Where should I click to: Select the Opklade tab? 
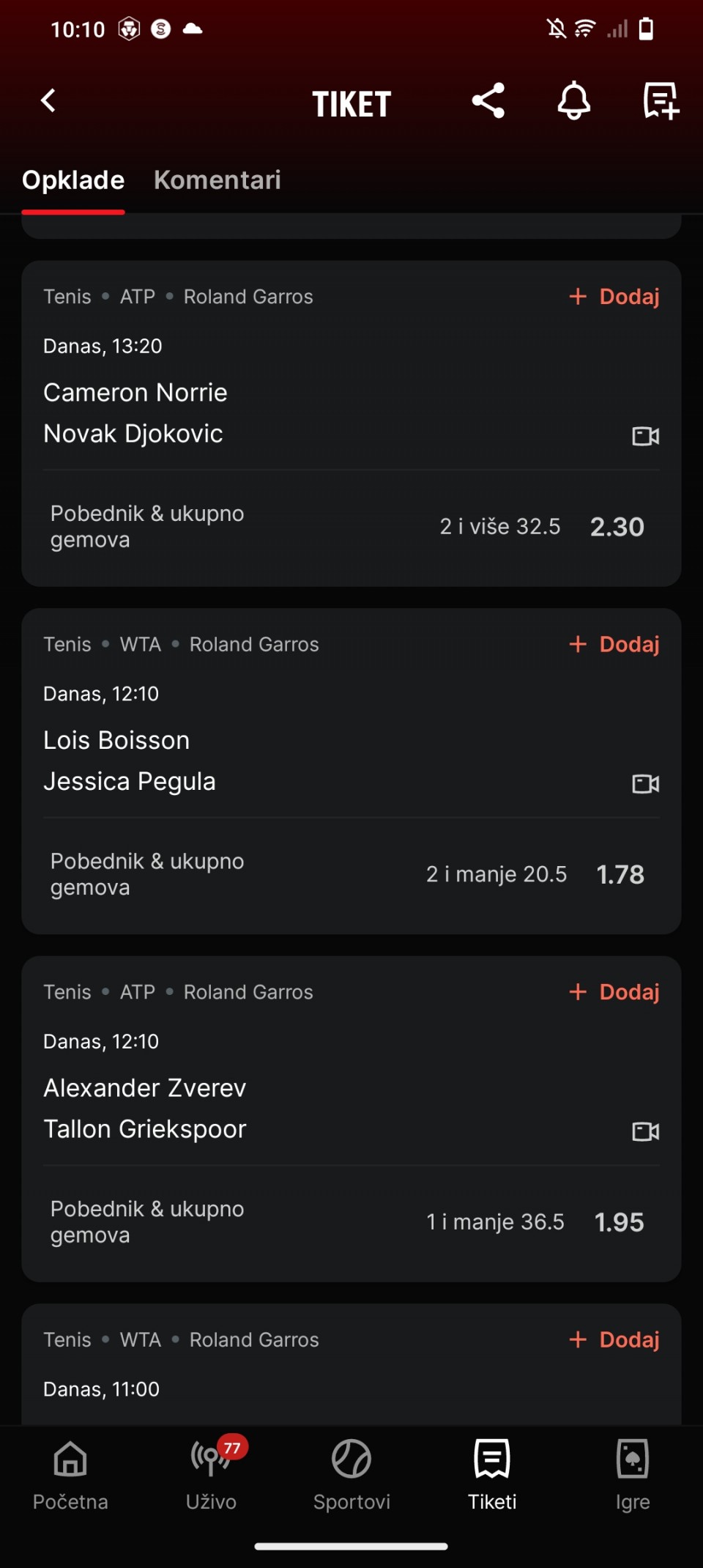73,180
